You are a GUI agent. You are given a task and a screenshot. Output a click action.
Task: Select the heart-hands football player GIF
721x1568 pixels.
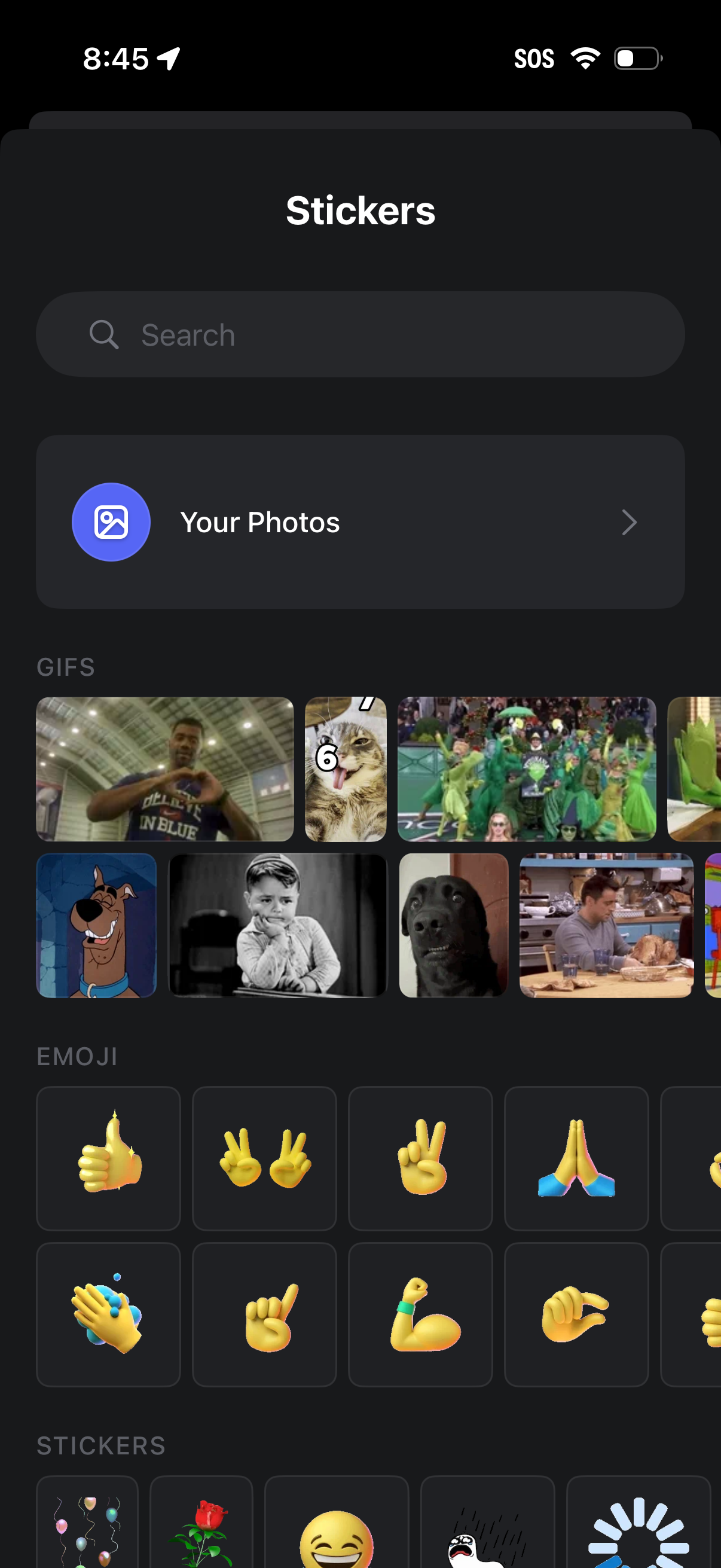[x=165, y=769]
